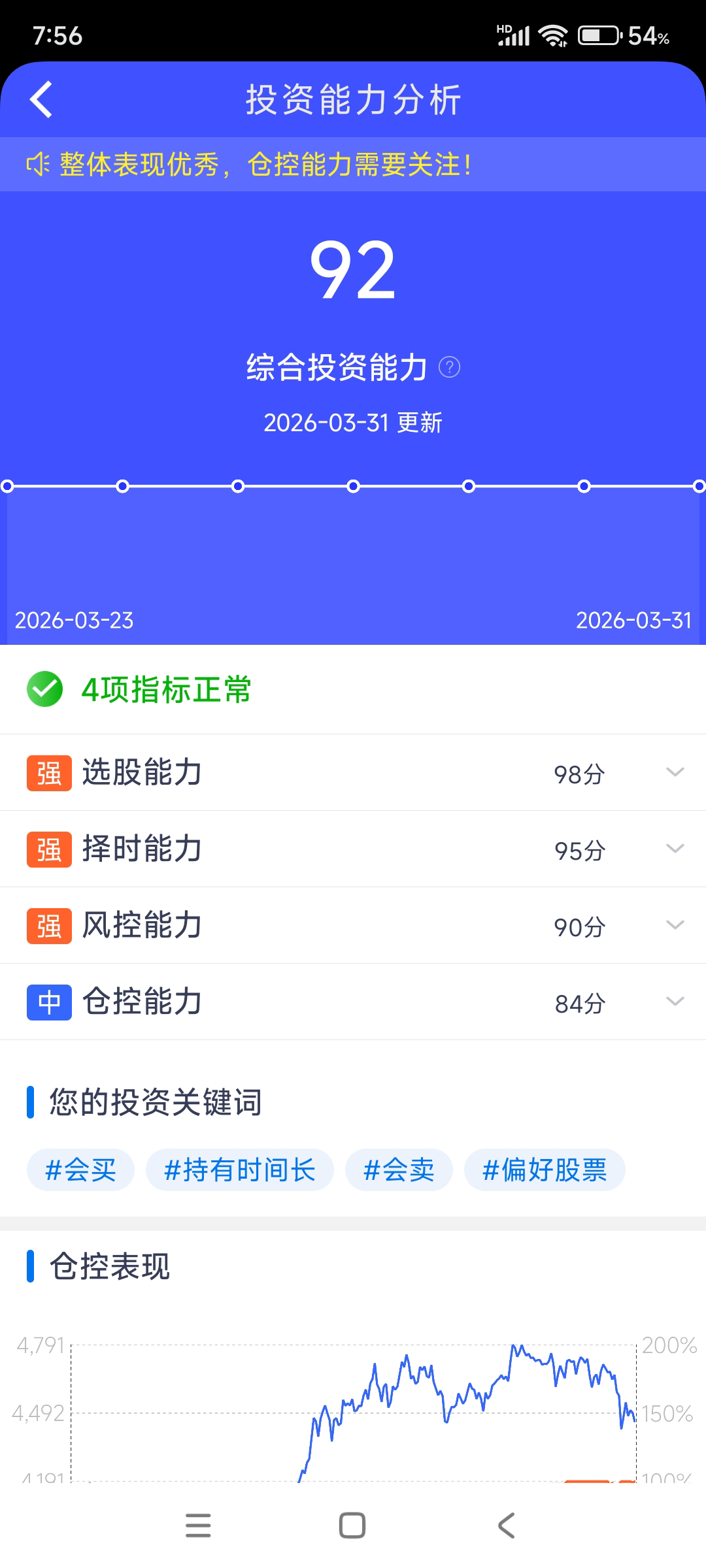Tap the system home button
This screenshot has width=706, height=1568.
pos(352,1526)
